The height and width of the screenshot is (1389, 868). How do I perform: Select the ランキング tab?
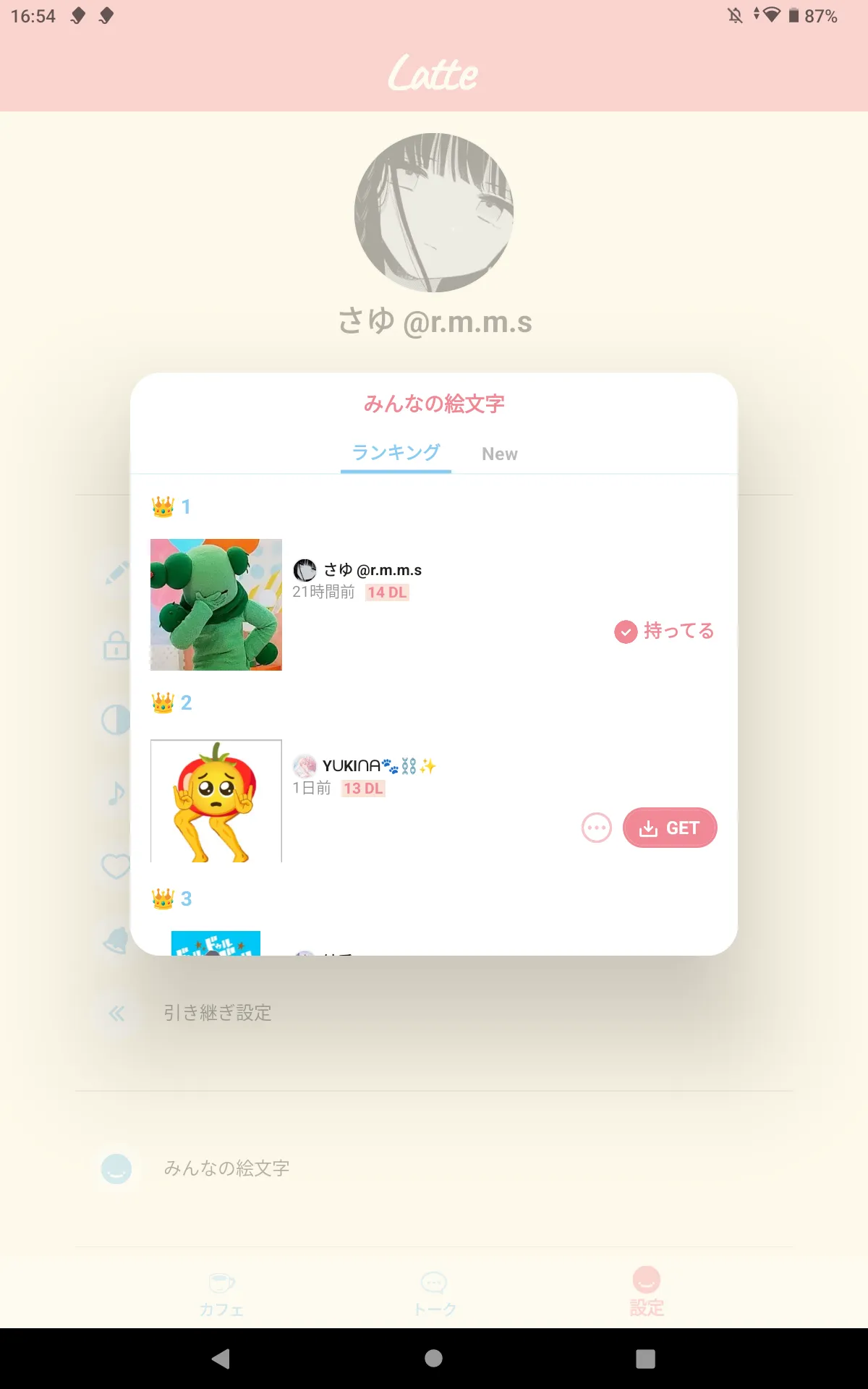tap(396, 453)
